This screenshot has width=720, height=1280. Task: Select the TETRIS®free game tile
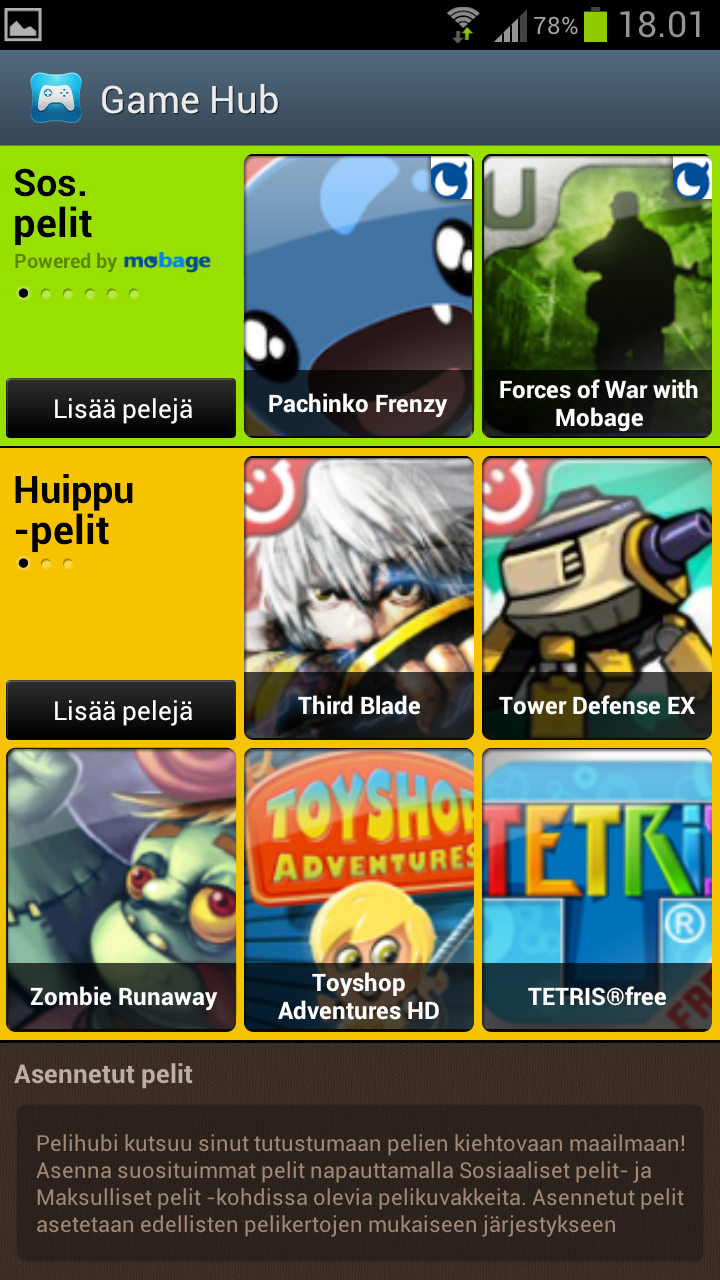tap(597, 890)
